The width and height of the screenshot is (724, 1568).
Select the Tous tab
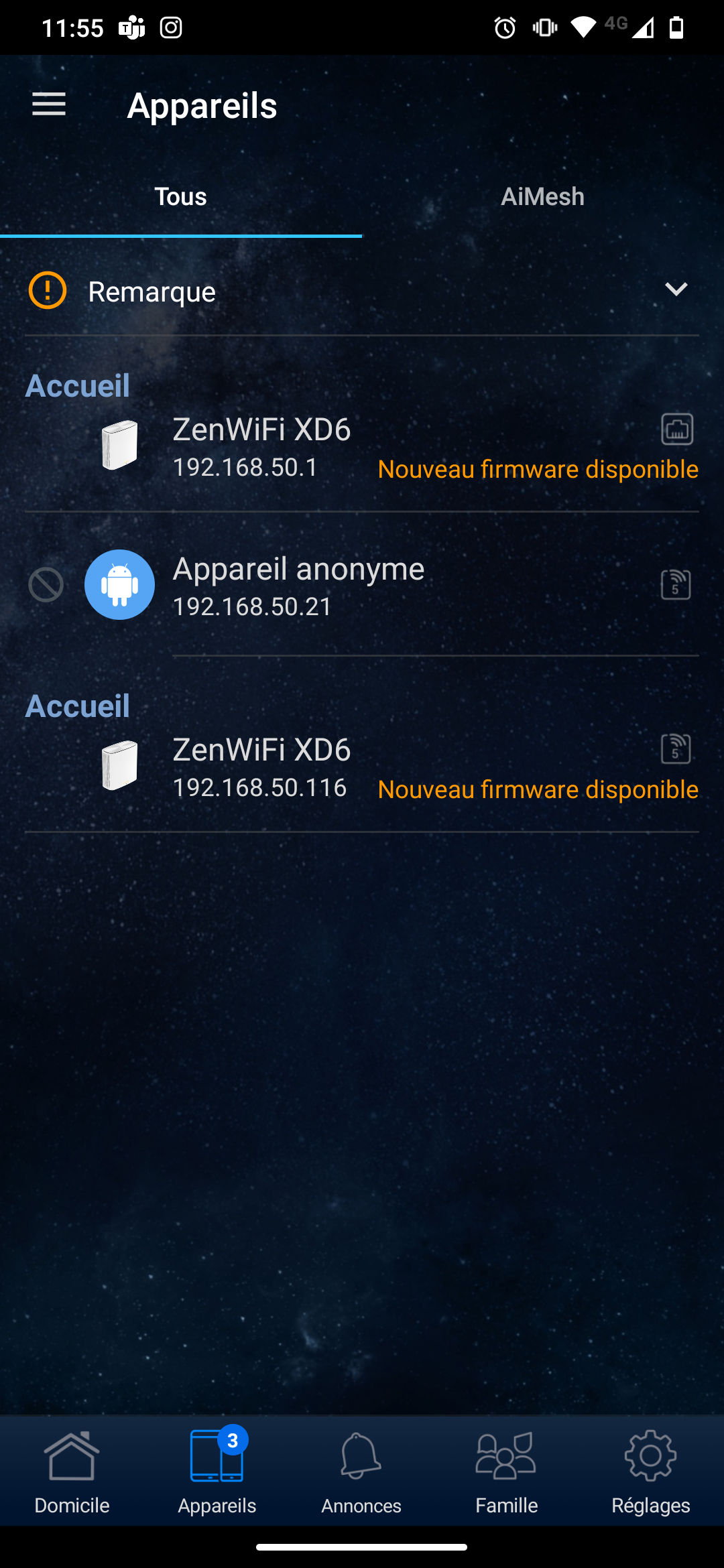click(180, 197)
